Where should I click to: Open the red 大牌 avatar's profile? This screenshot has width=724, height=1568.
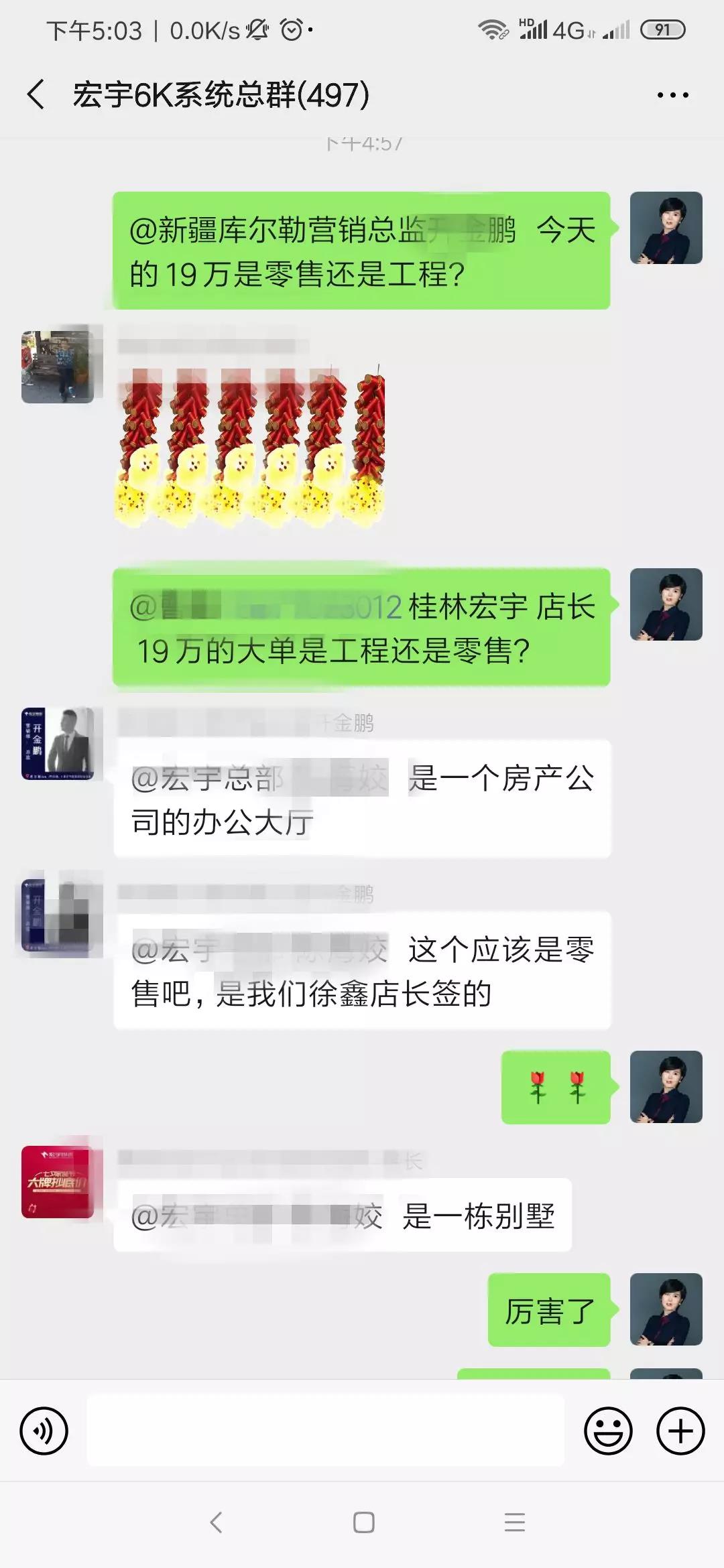click(x=58, y=1182)
